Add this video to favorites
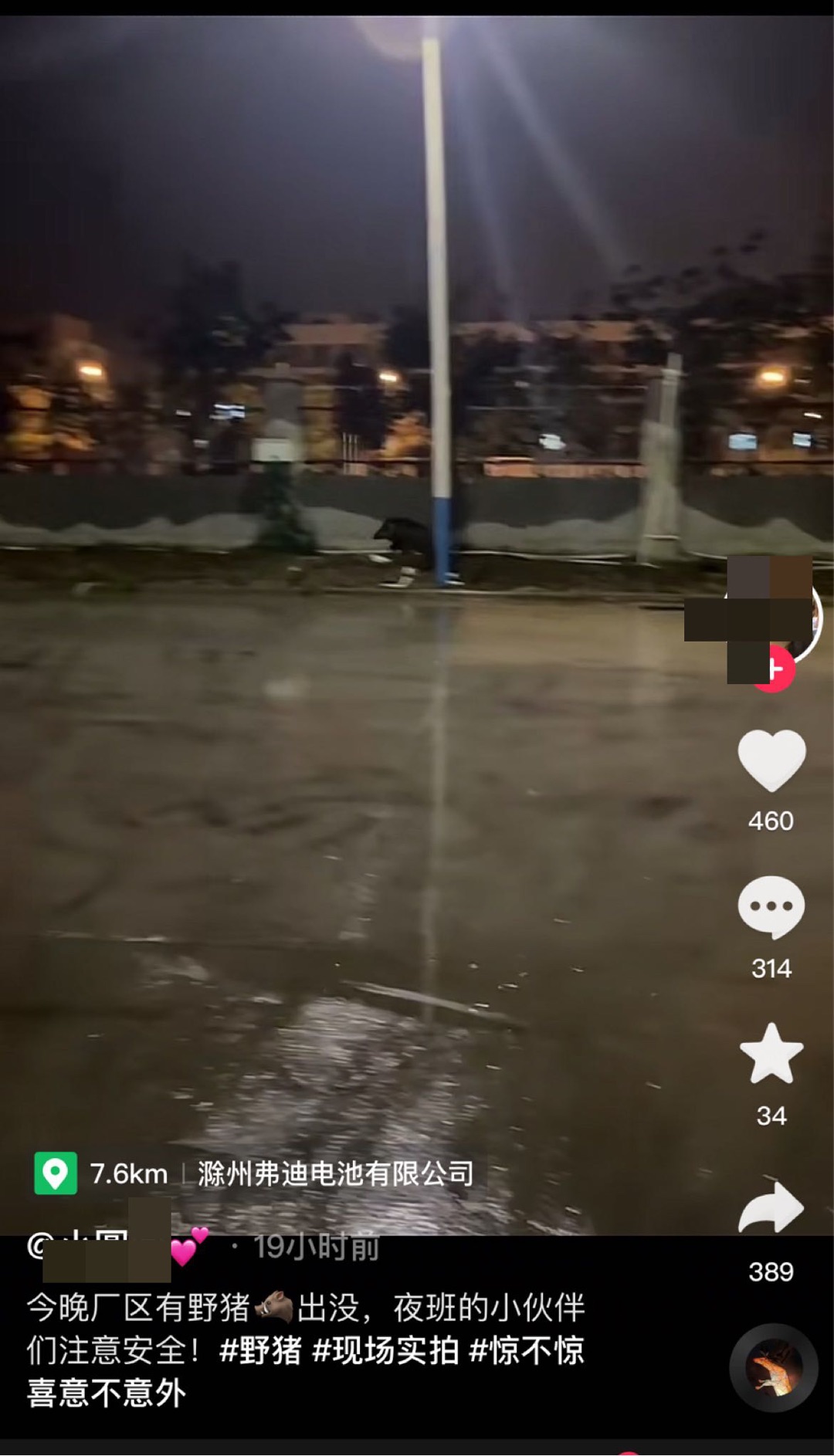This screenshot has width=834, height=1456. tap(771, 1053)
